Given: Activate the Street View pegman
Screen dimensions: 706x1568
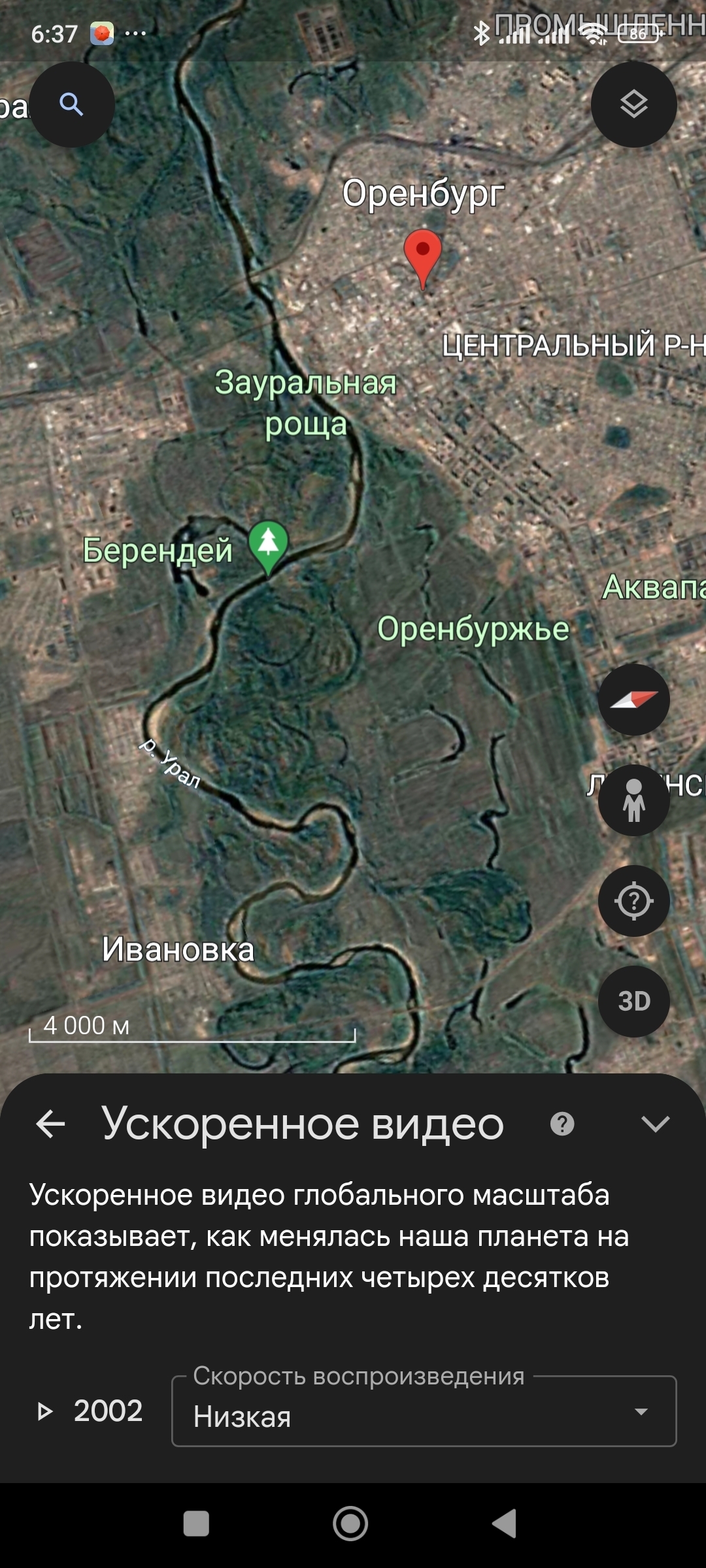Looking at the screenshot, I should click(633, 800).
